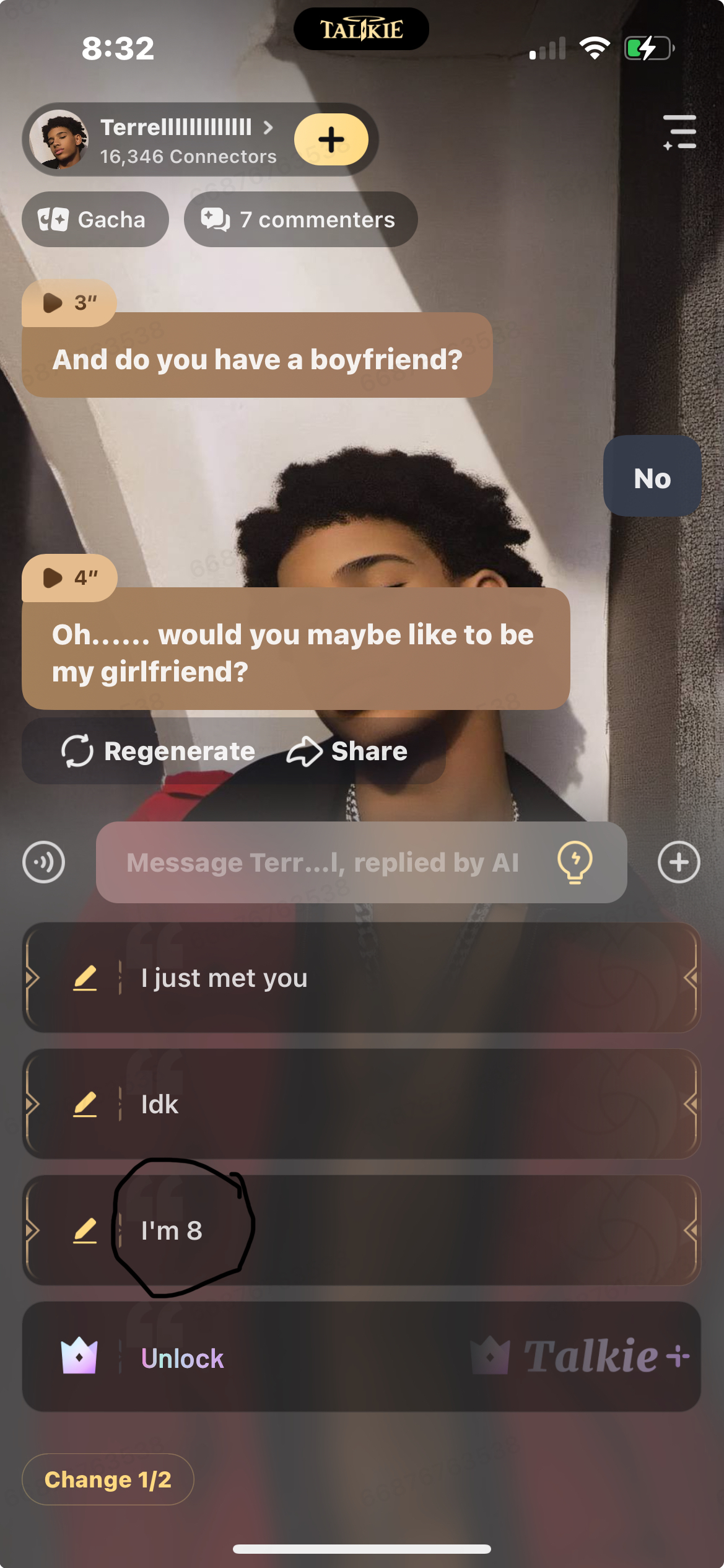
Task: Play the 3-second voice message
Action: pos(68,303)
